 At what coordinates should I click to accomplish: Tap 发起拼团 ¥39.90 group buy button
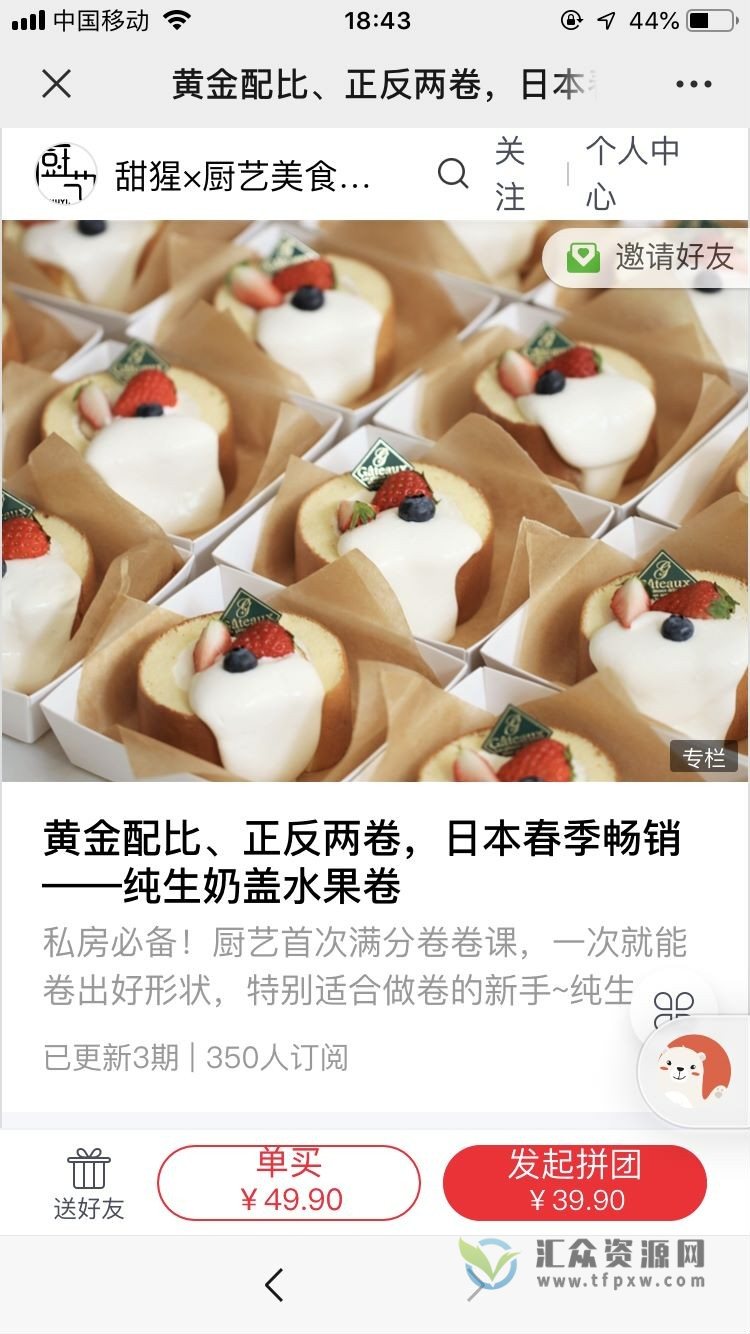[x=575, y=1182]
